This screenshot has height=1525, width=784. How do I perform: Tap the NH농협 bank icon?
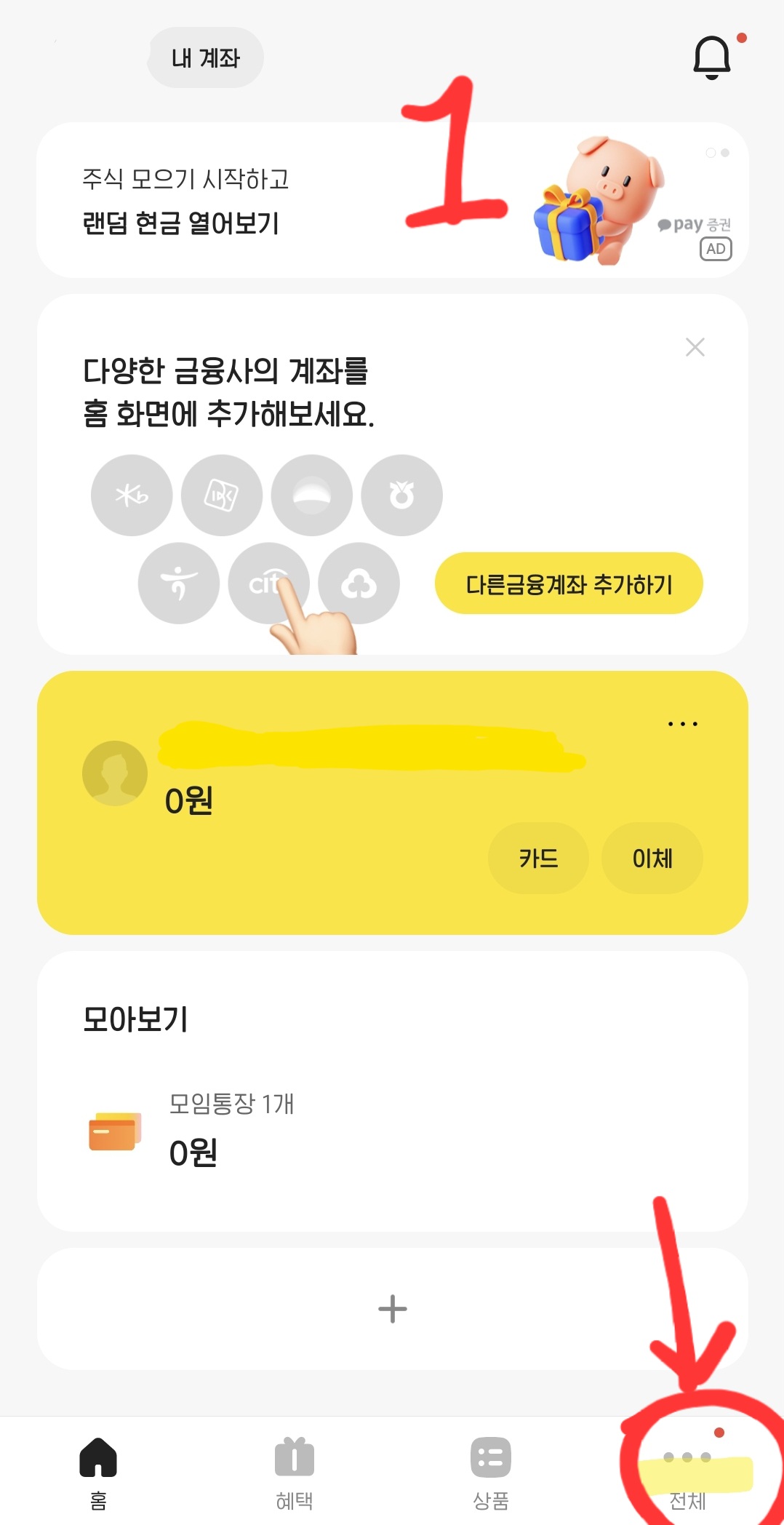pyautogui.click(x=401, y=495)
